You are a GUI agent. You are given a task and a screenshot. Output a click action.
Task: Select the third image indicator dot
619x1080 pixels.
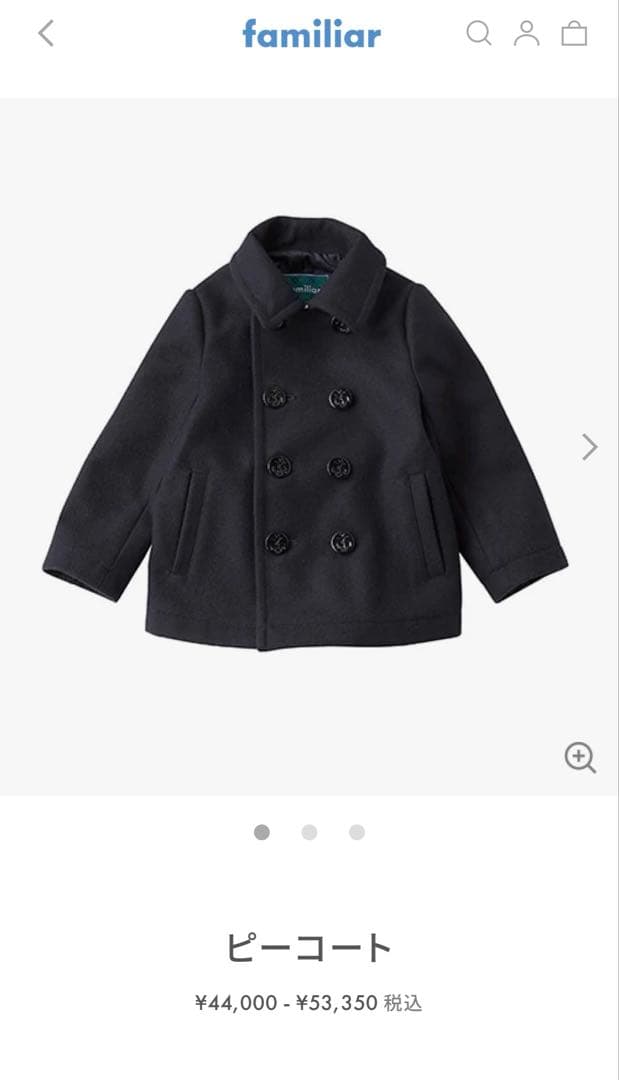[x=357, y=832]
